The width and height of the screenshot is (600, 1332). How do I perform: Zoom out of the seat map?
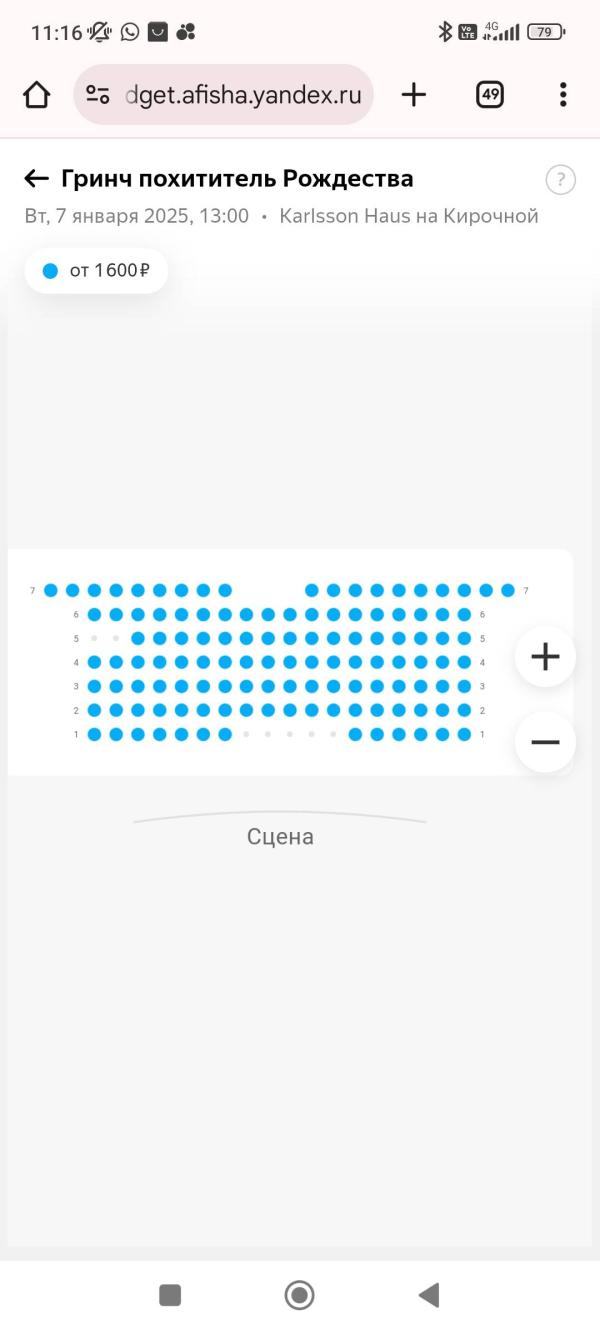tap(545, 742)
